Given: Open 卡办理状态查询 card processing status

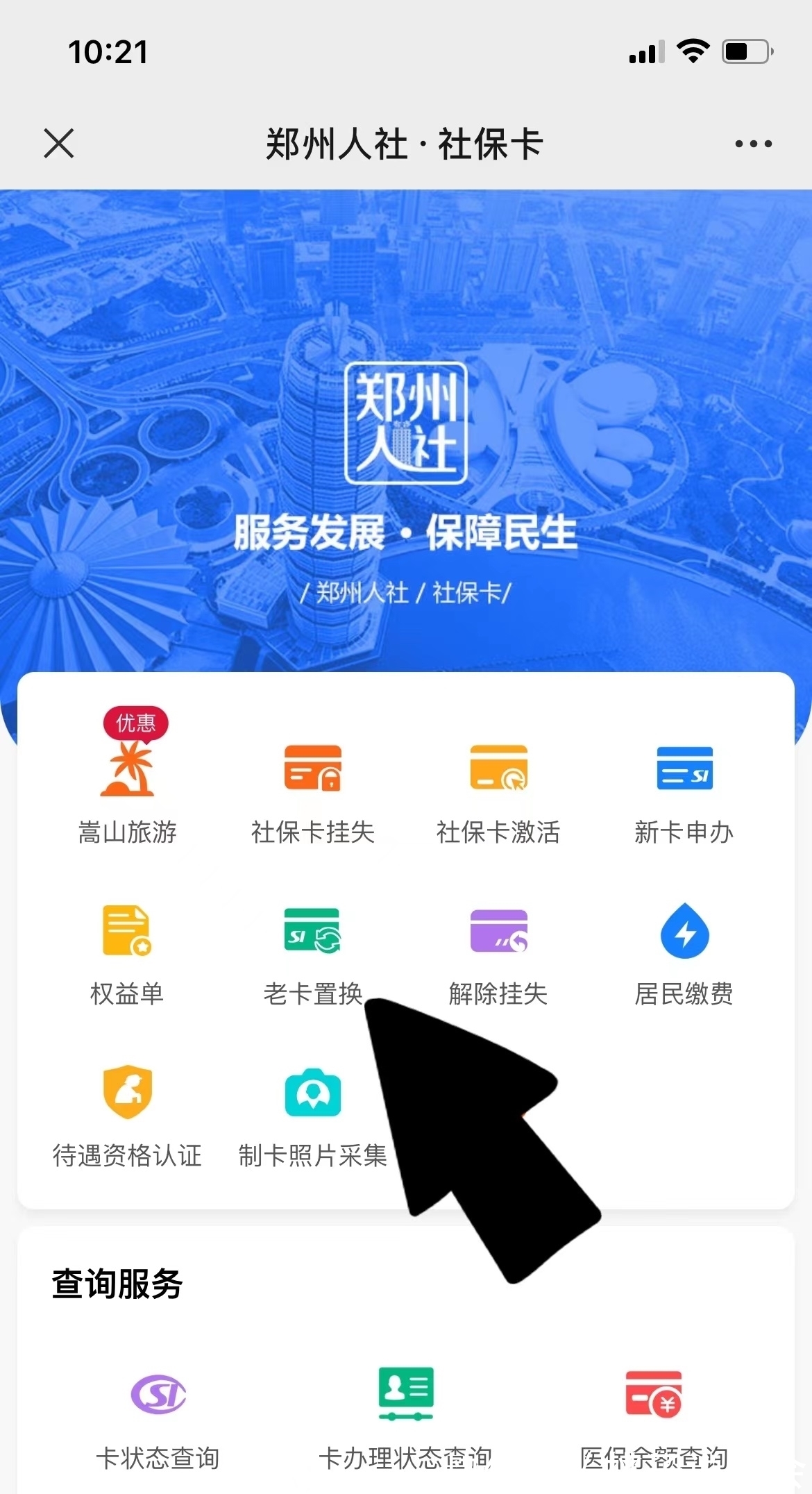Looking at the screenshot, I should tap(406, 1416).
